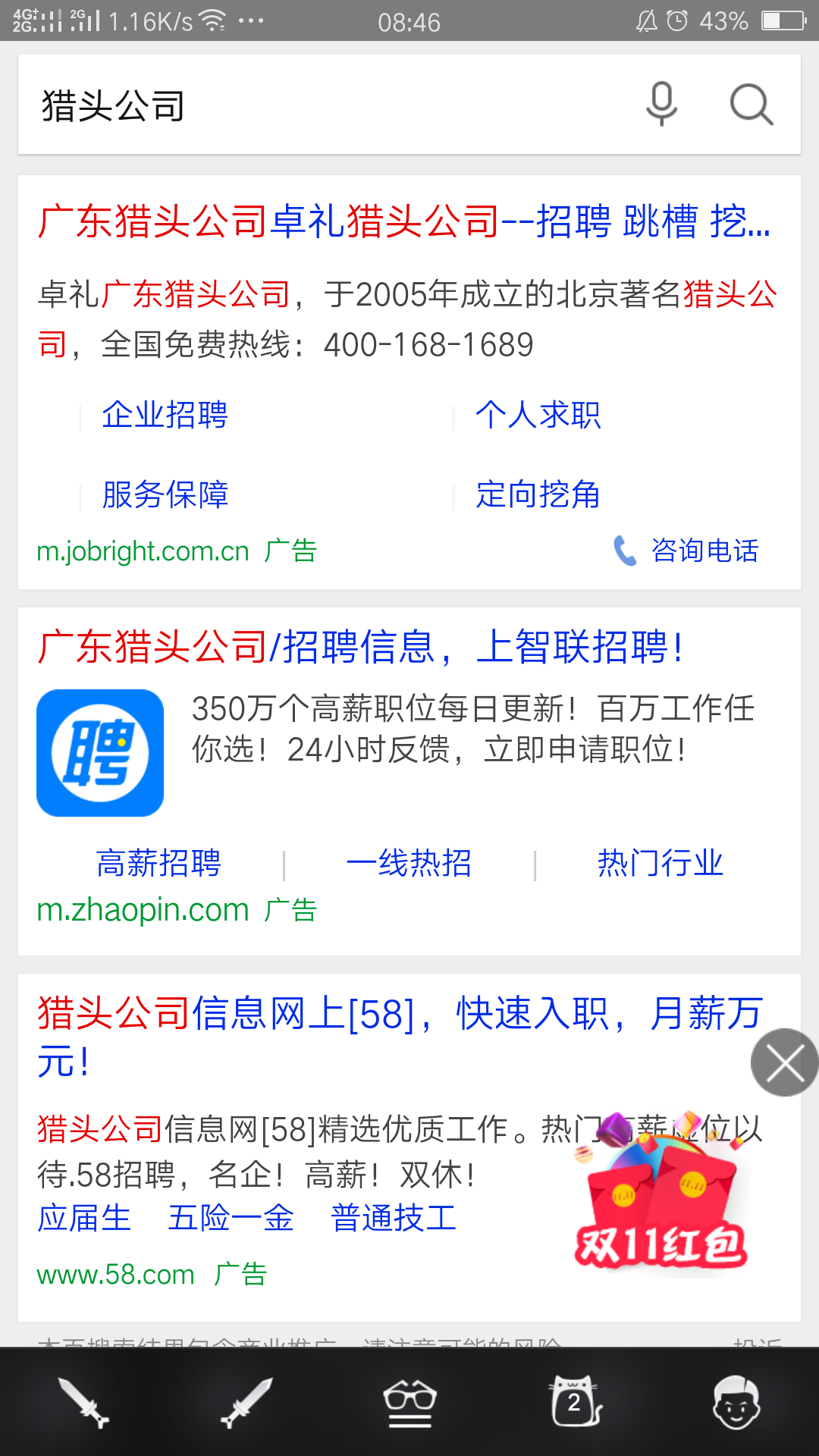The height and width of the screenshot is (1456, 819).
Task: Open the 企业招聘 sublink
Action: coord(165,415)
